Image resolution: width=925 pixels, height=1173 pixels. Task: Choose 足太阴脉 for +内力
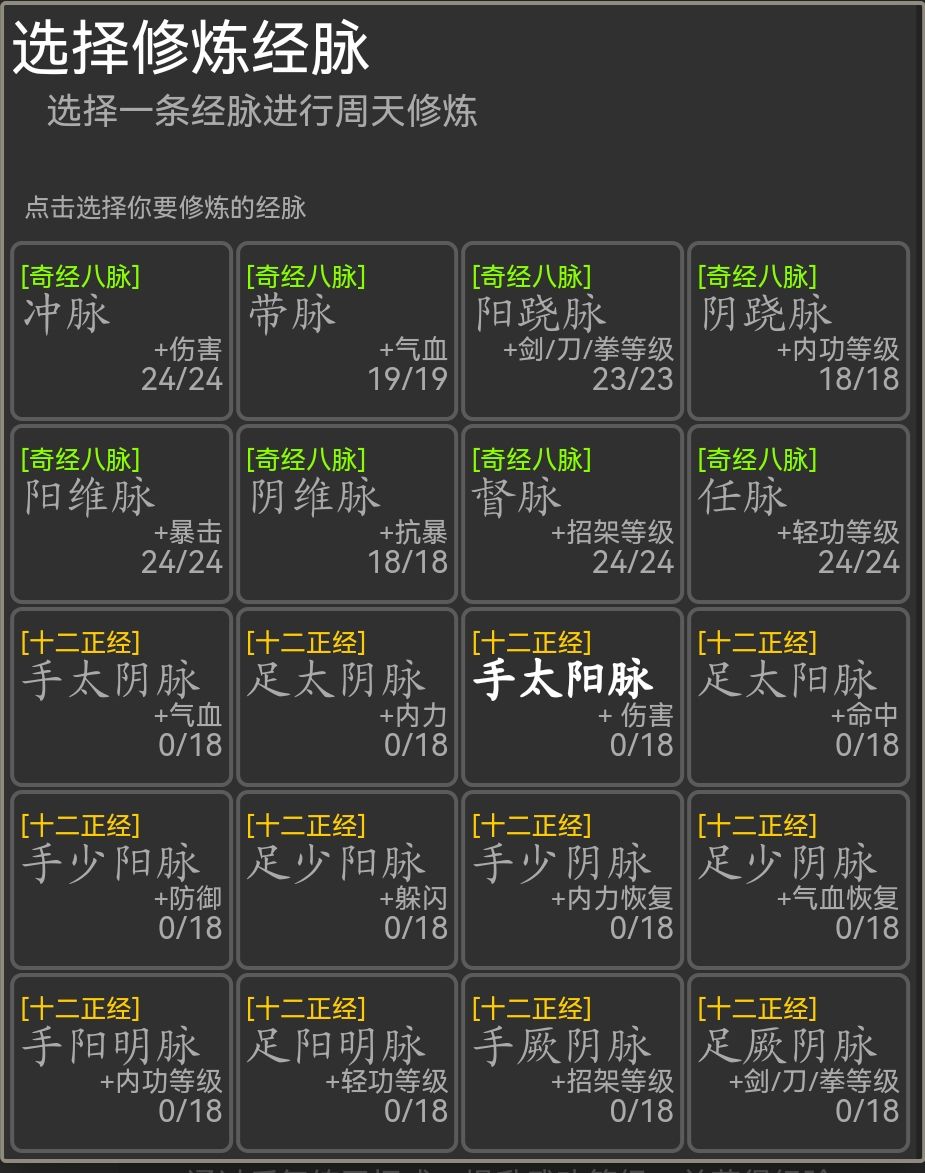tap(346, 695)
